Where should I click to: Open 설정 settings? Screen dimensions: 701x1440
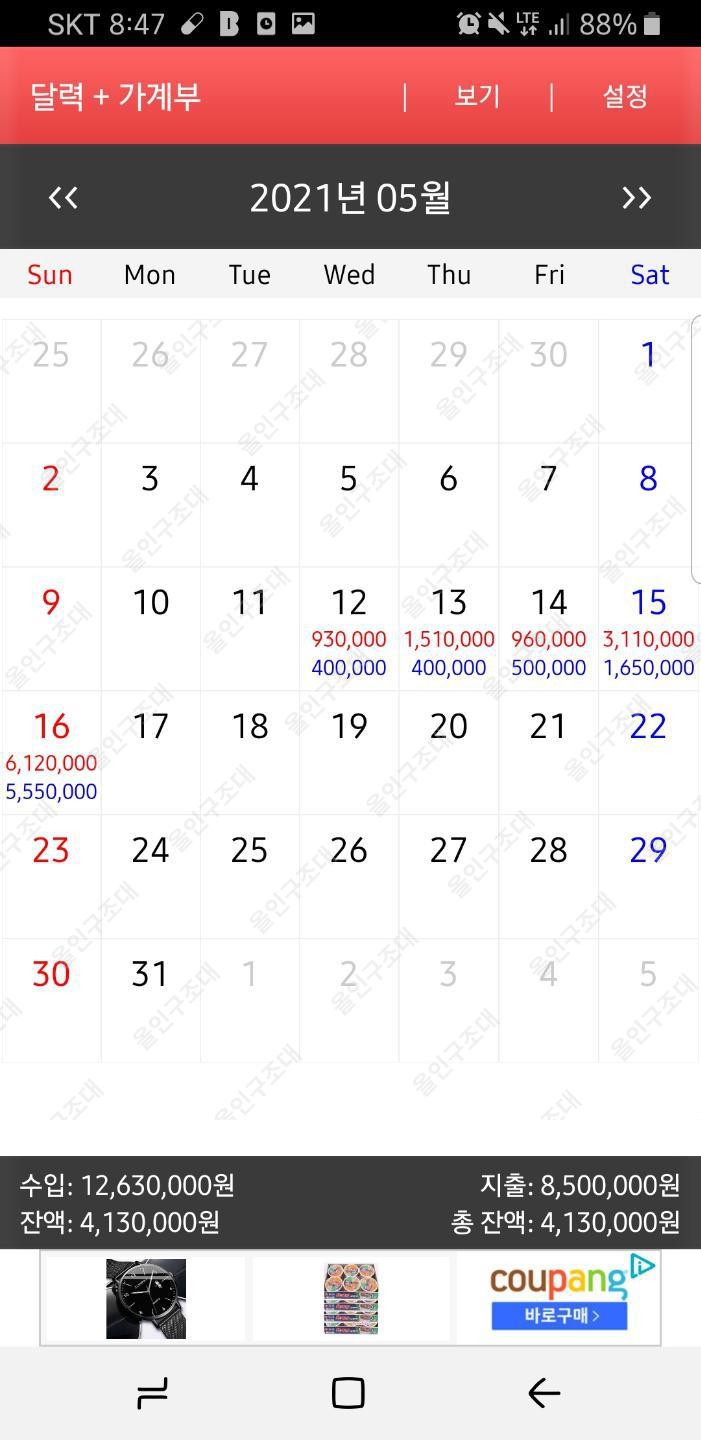point(625,96)
